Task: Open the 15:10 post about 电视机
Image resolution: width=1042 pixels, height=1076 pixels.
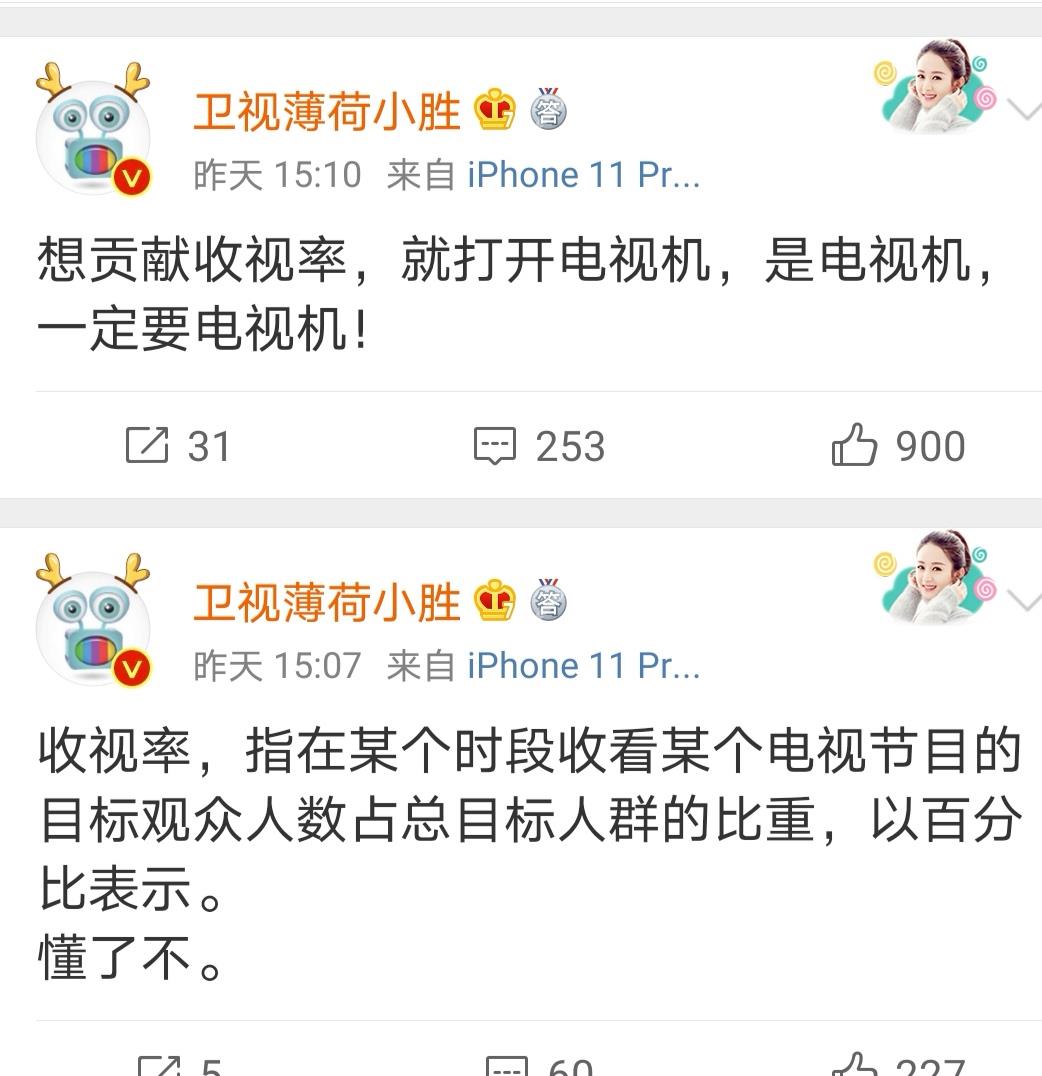Action: click(x=500, y=295)
